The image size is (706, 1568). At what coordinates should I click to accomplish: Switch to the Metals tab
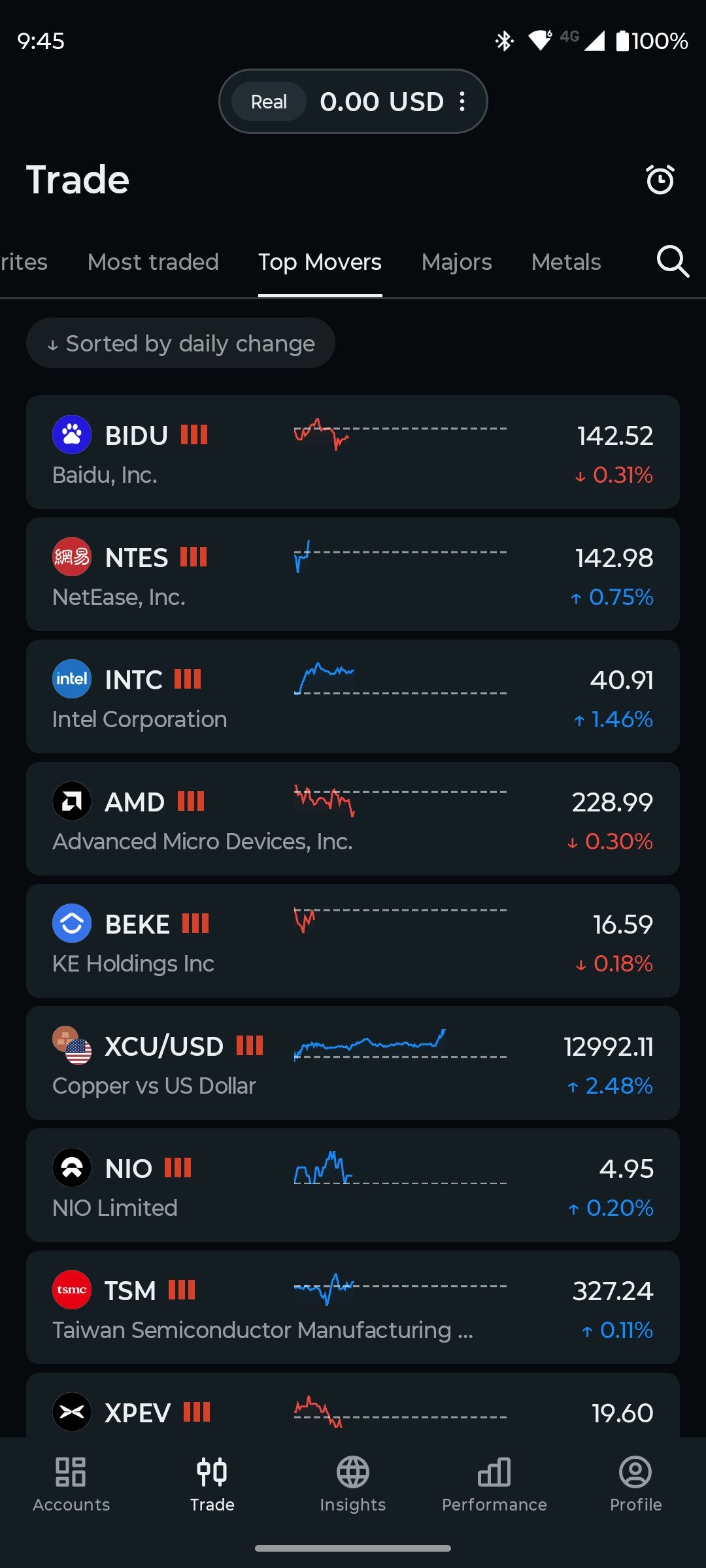[x=566, y=262]
